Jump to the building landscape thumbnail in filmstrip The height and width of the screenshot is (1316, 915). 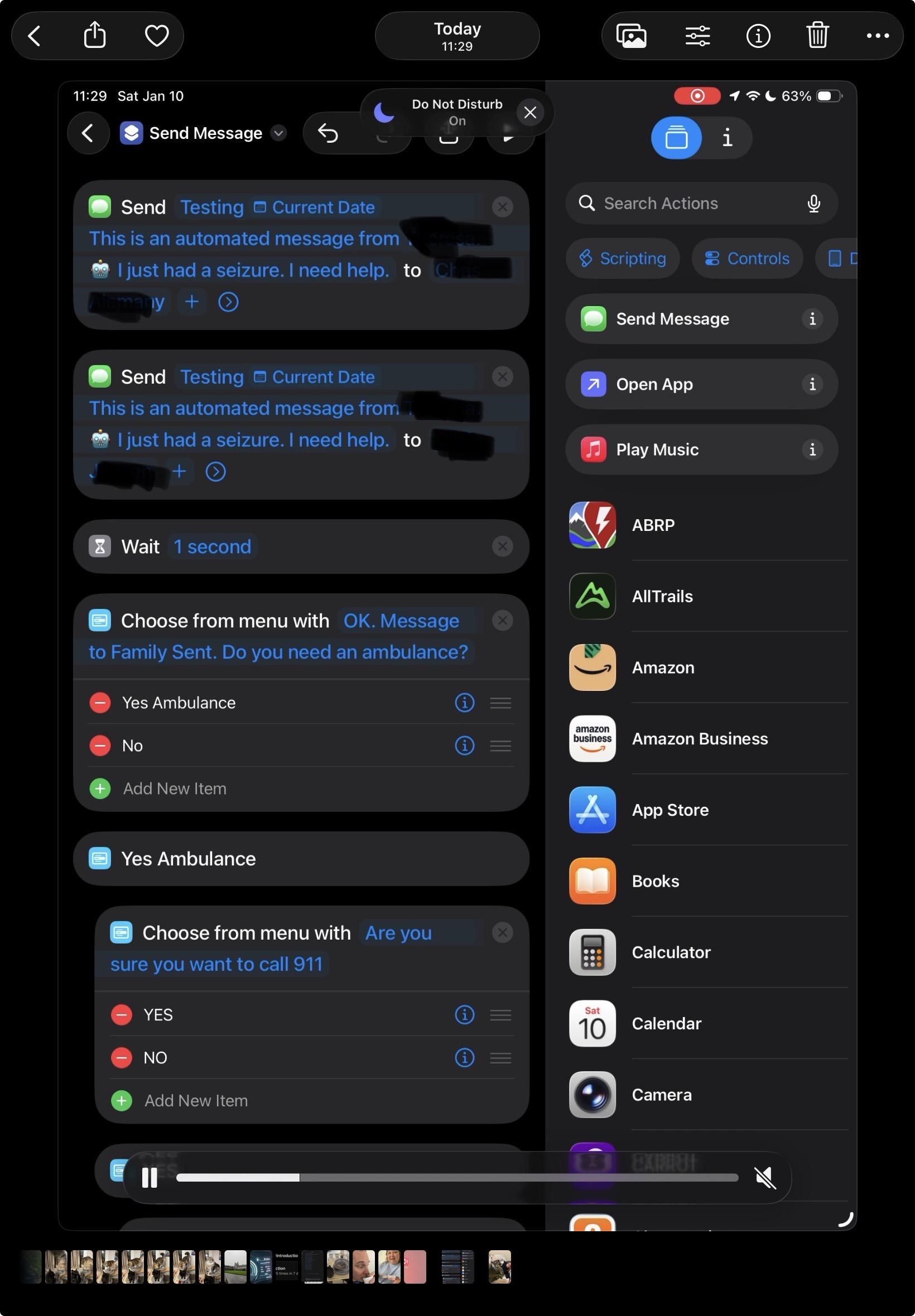tap(235, 1267)
